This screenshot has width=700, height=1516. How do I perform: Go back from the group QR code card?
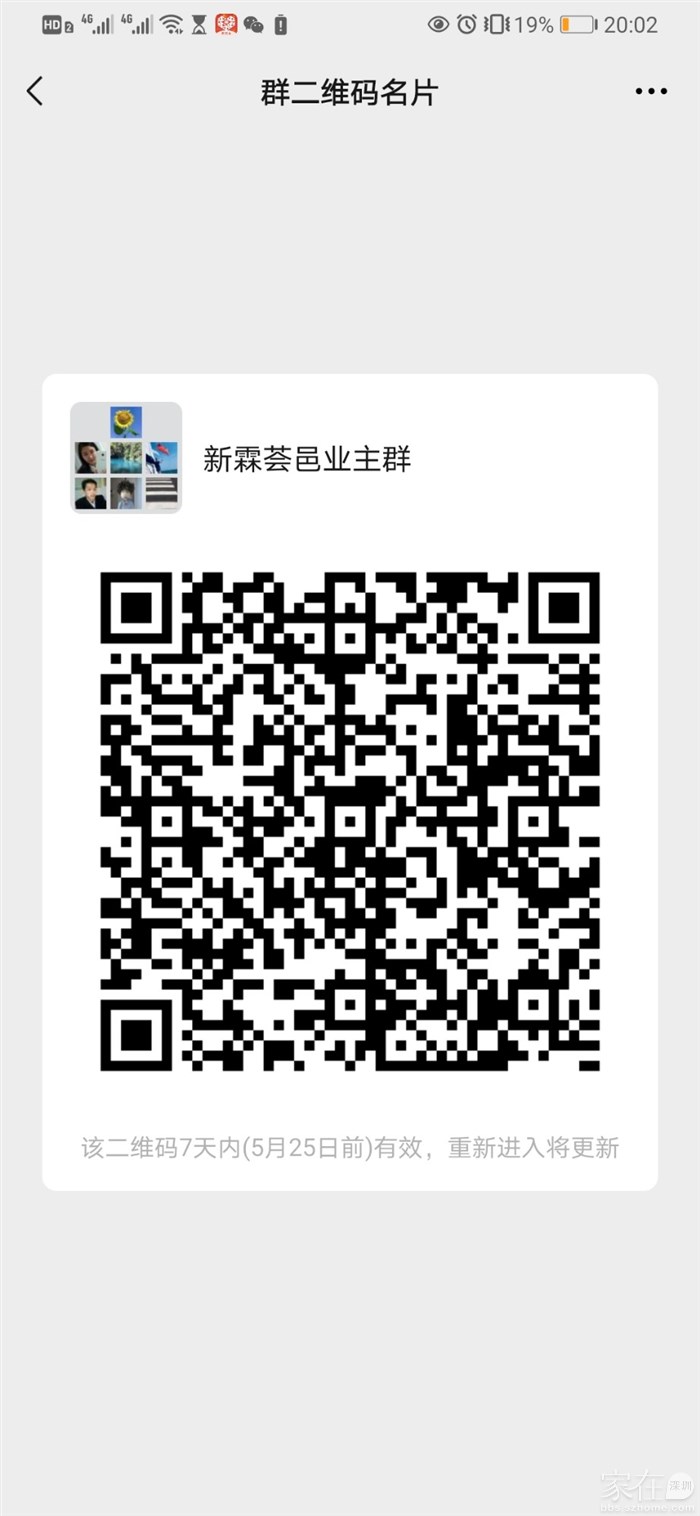(36, 92)
